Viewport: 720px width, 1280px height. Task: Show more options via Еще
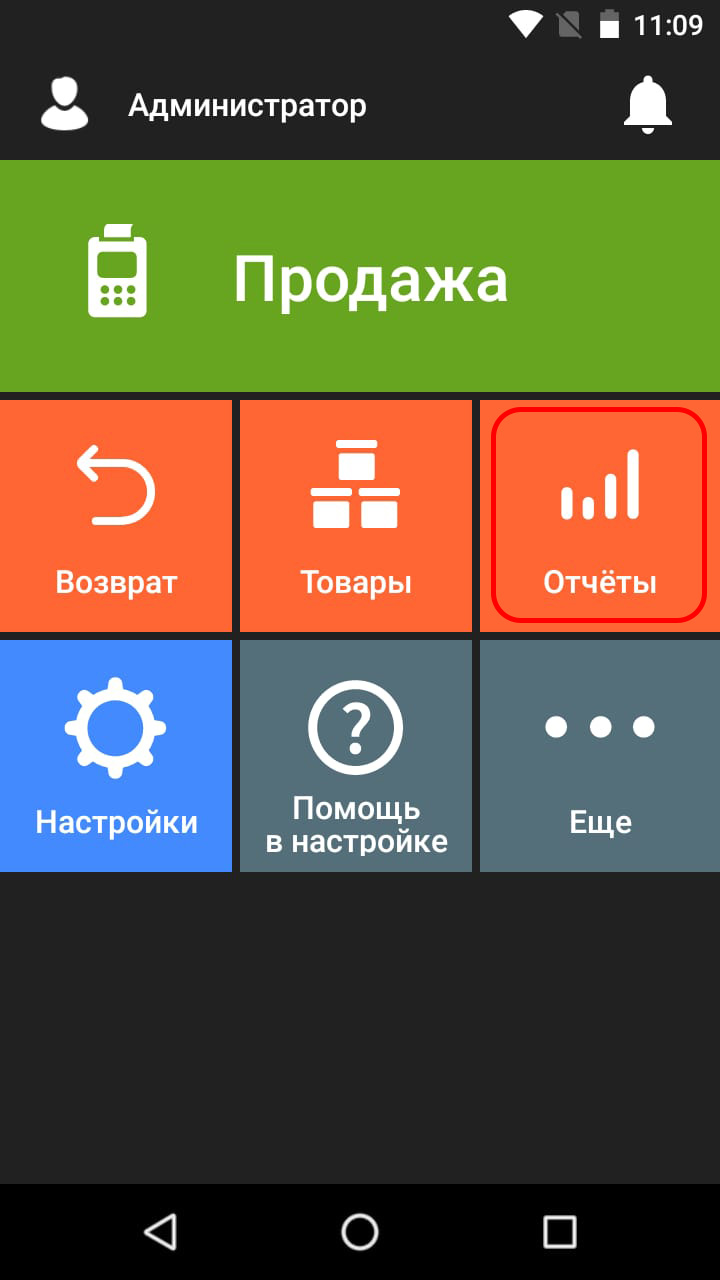point(599,756)
